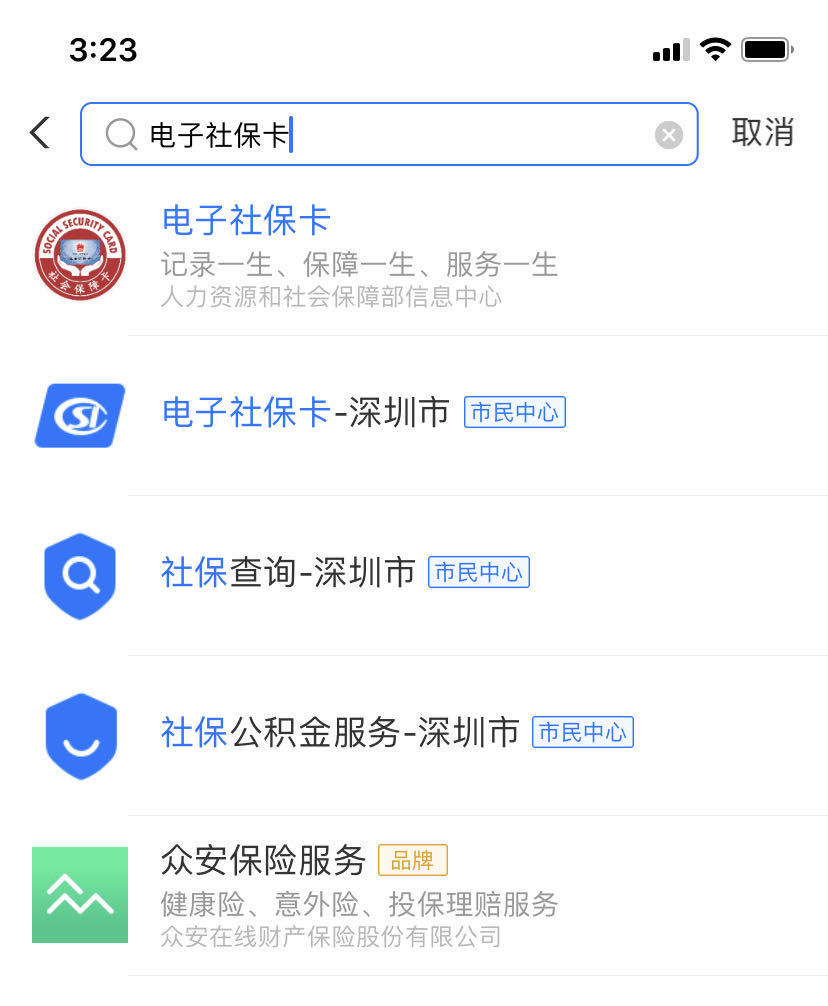
Task: Tap the round Social Security Card red logo
Action: [80, 255]
